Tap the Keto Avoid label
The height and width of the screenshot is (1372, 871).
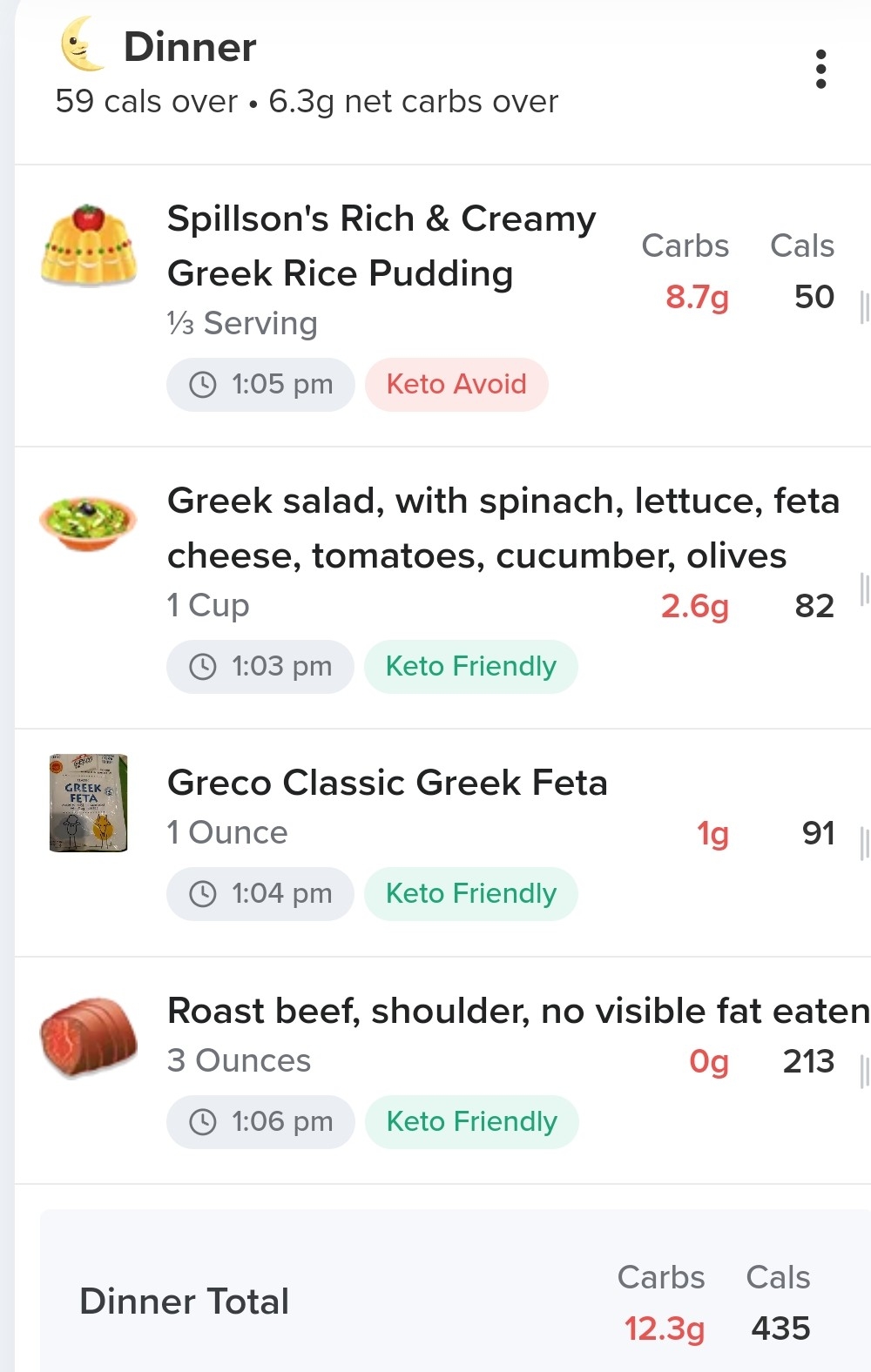(456, 384)
